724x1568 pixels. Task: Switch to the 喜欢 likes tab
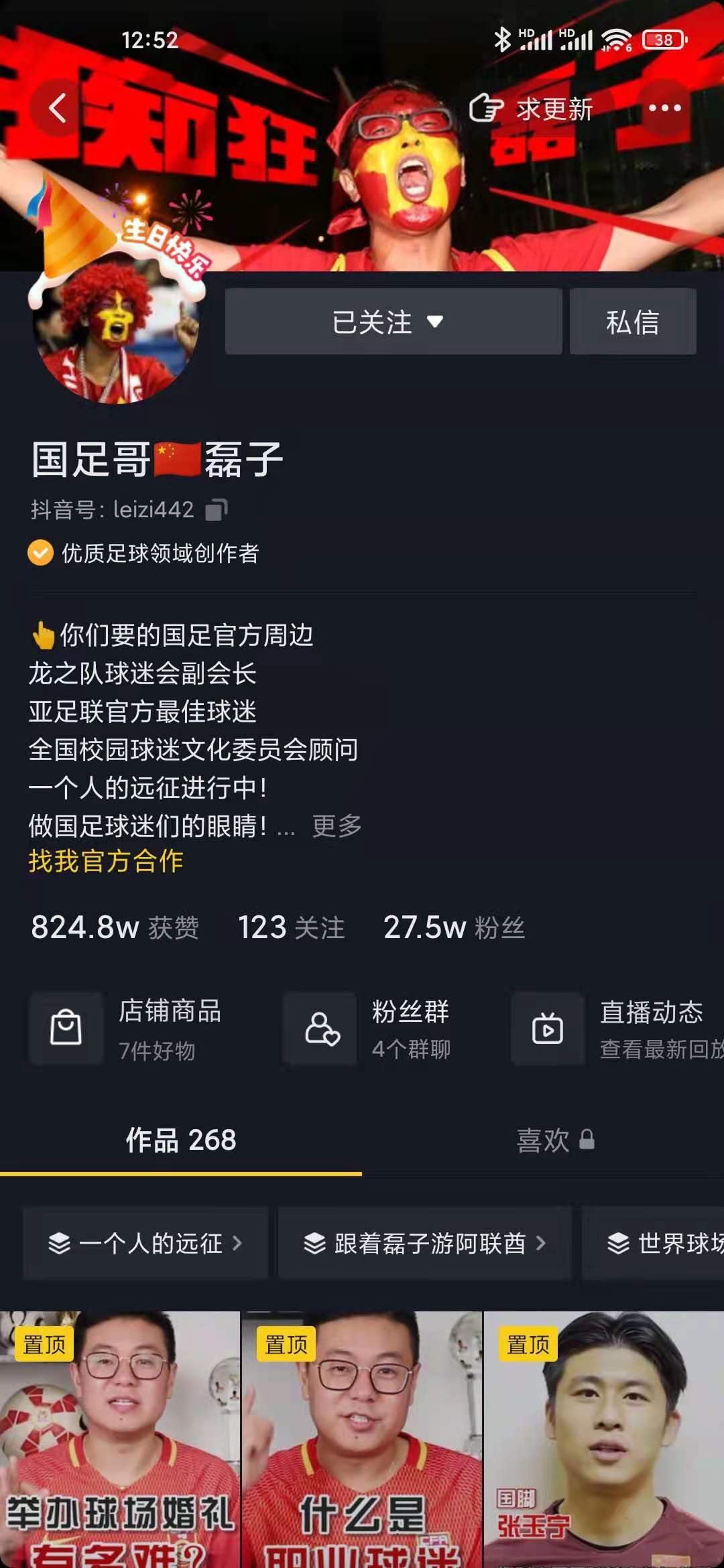pos(554,1140)
